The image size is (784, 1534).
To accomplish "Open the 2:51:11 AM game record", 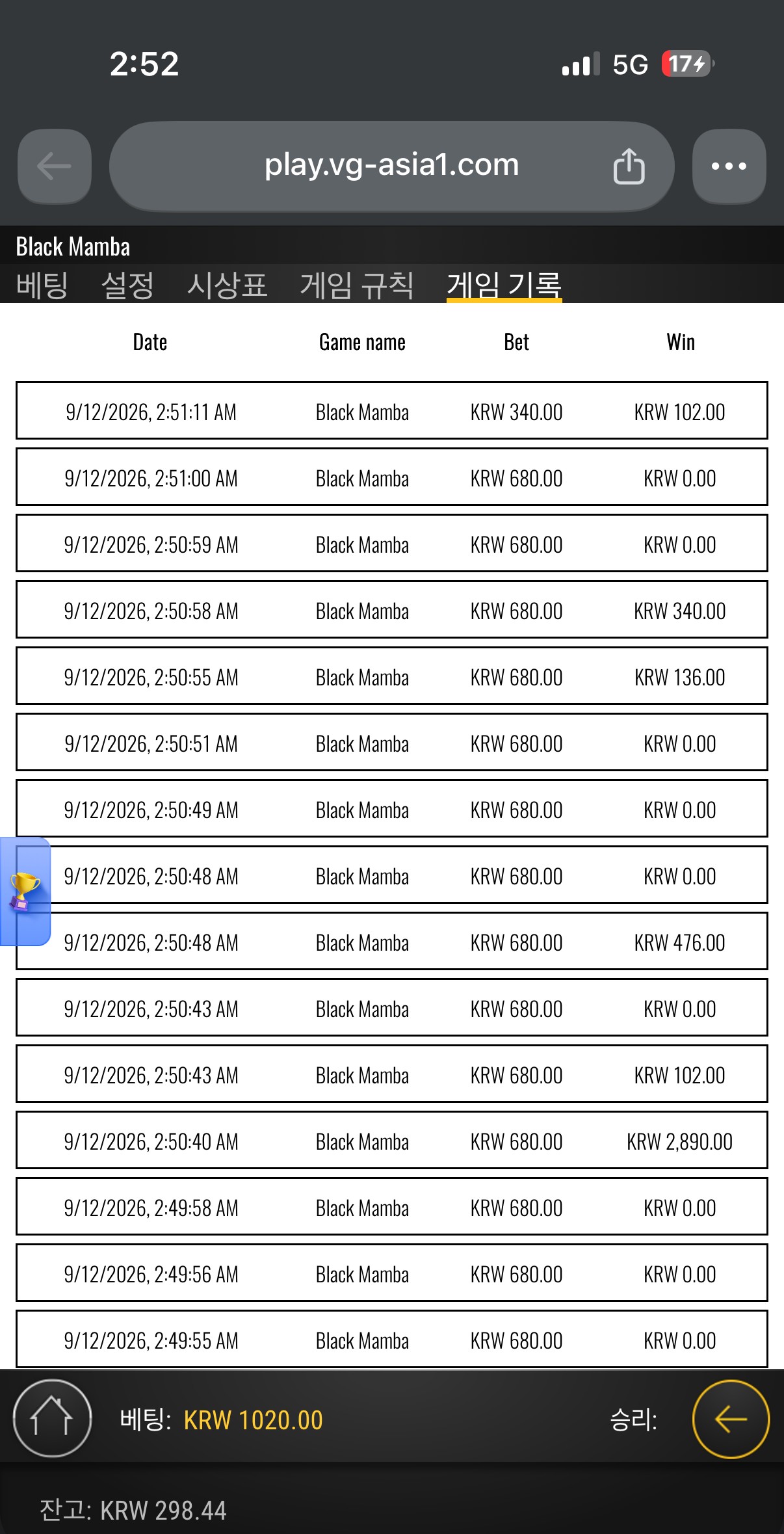I will (392, 411).
